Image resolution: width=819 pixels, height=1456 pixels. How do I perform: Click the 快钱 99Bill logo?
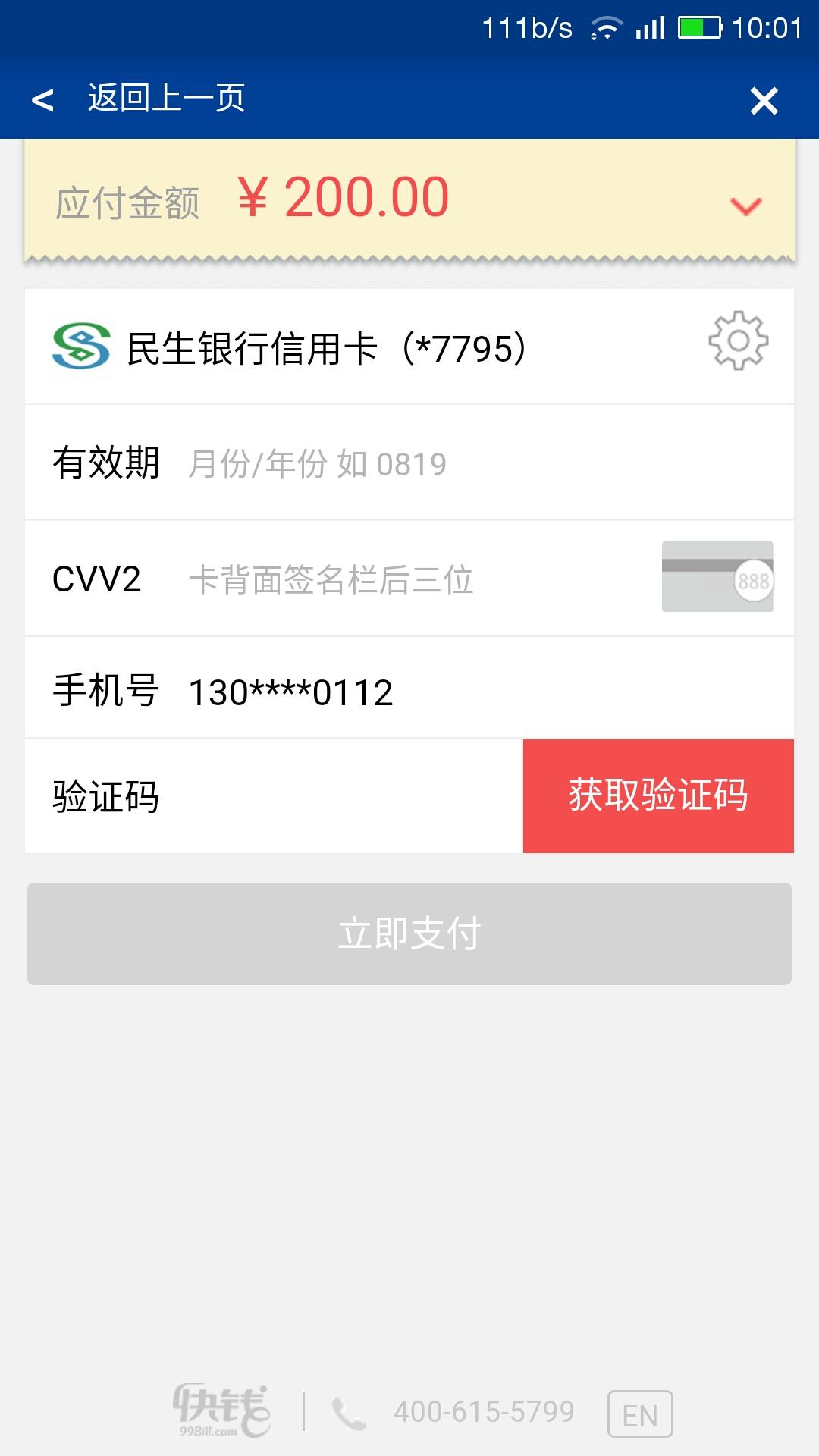point(220,1410)
